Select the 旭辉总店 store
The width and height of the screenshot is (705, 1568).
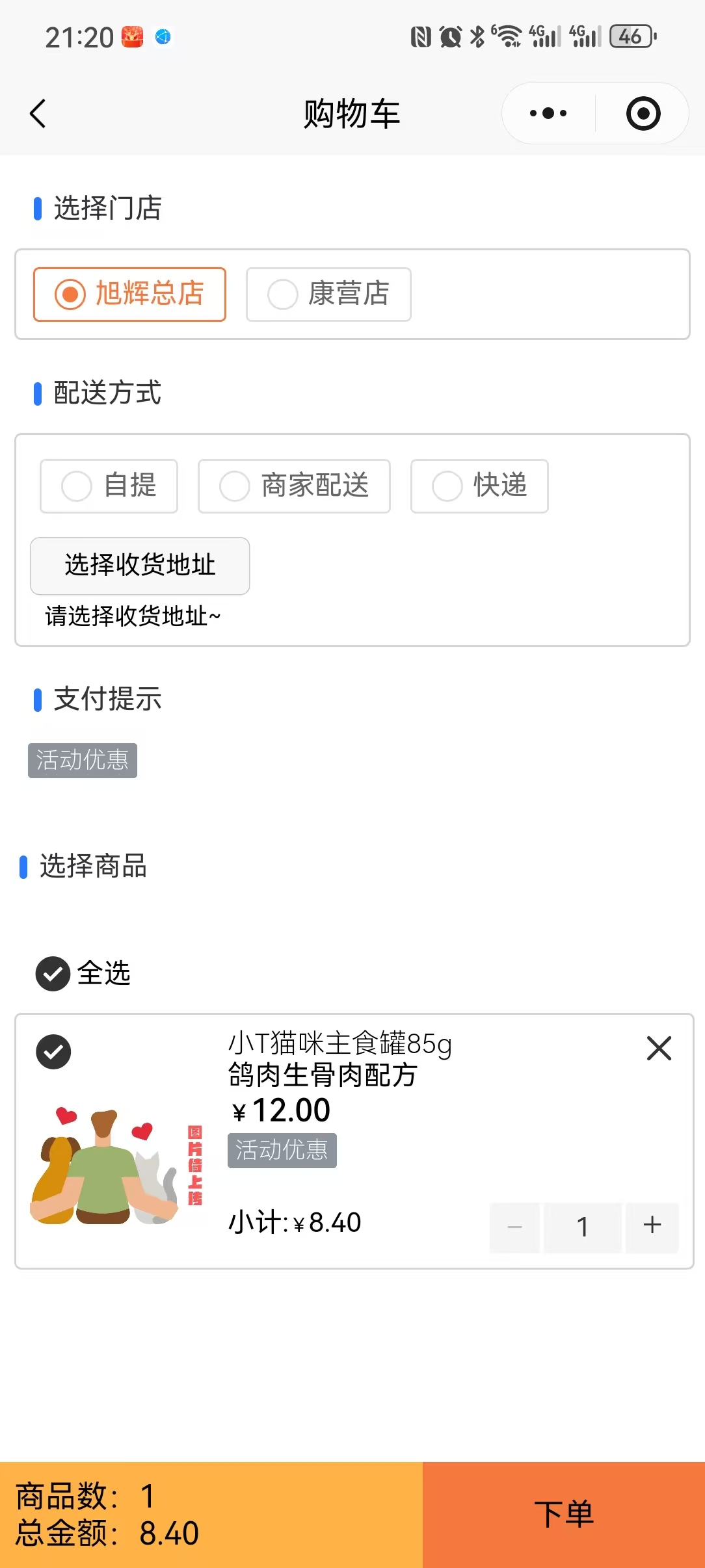pos(129,294)
